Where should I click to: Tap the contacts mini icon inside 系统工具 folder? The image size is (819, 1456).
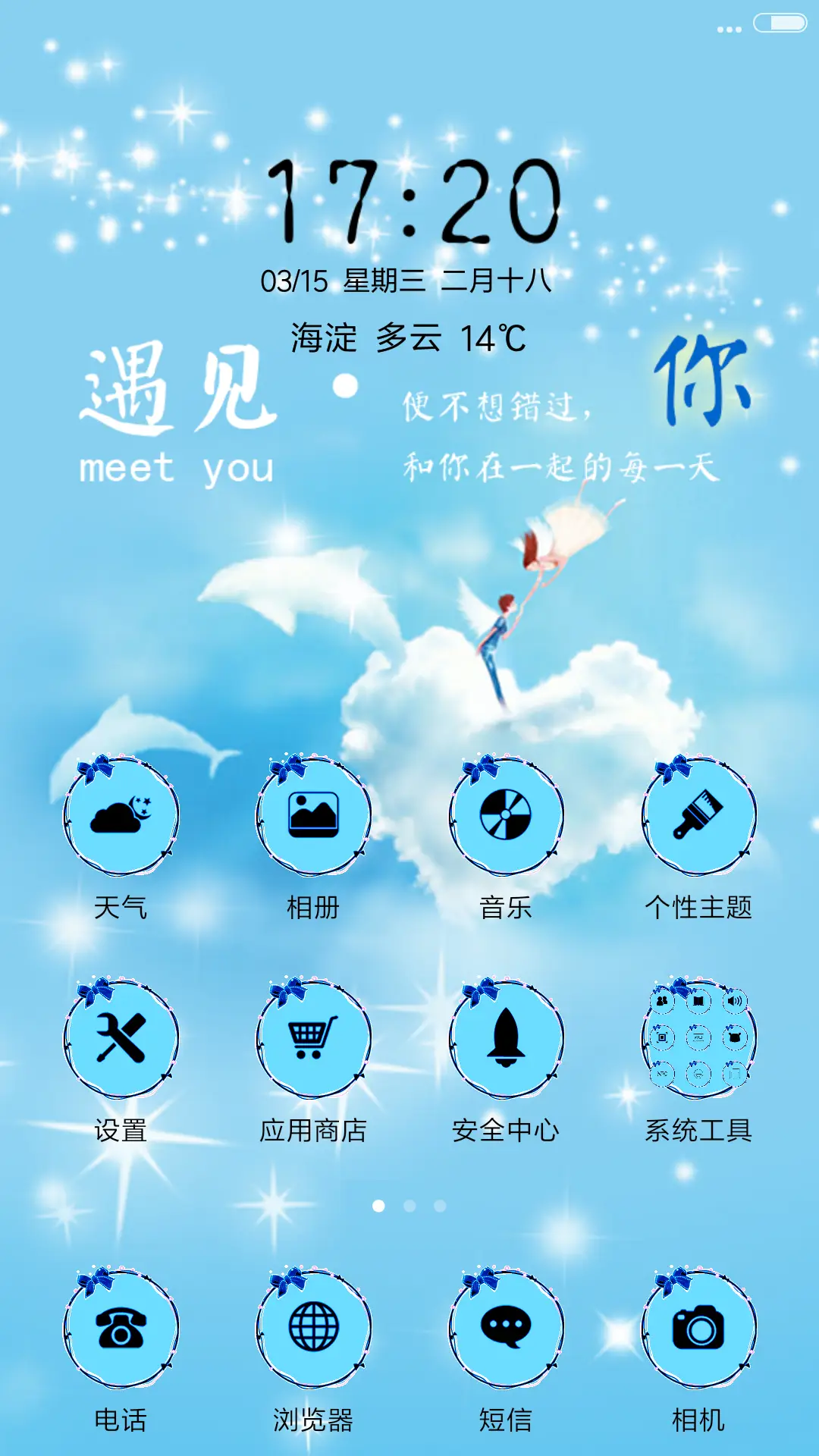pos(661,1002)
